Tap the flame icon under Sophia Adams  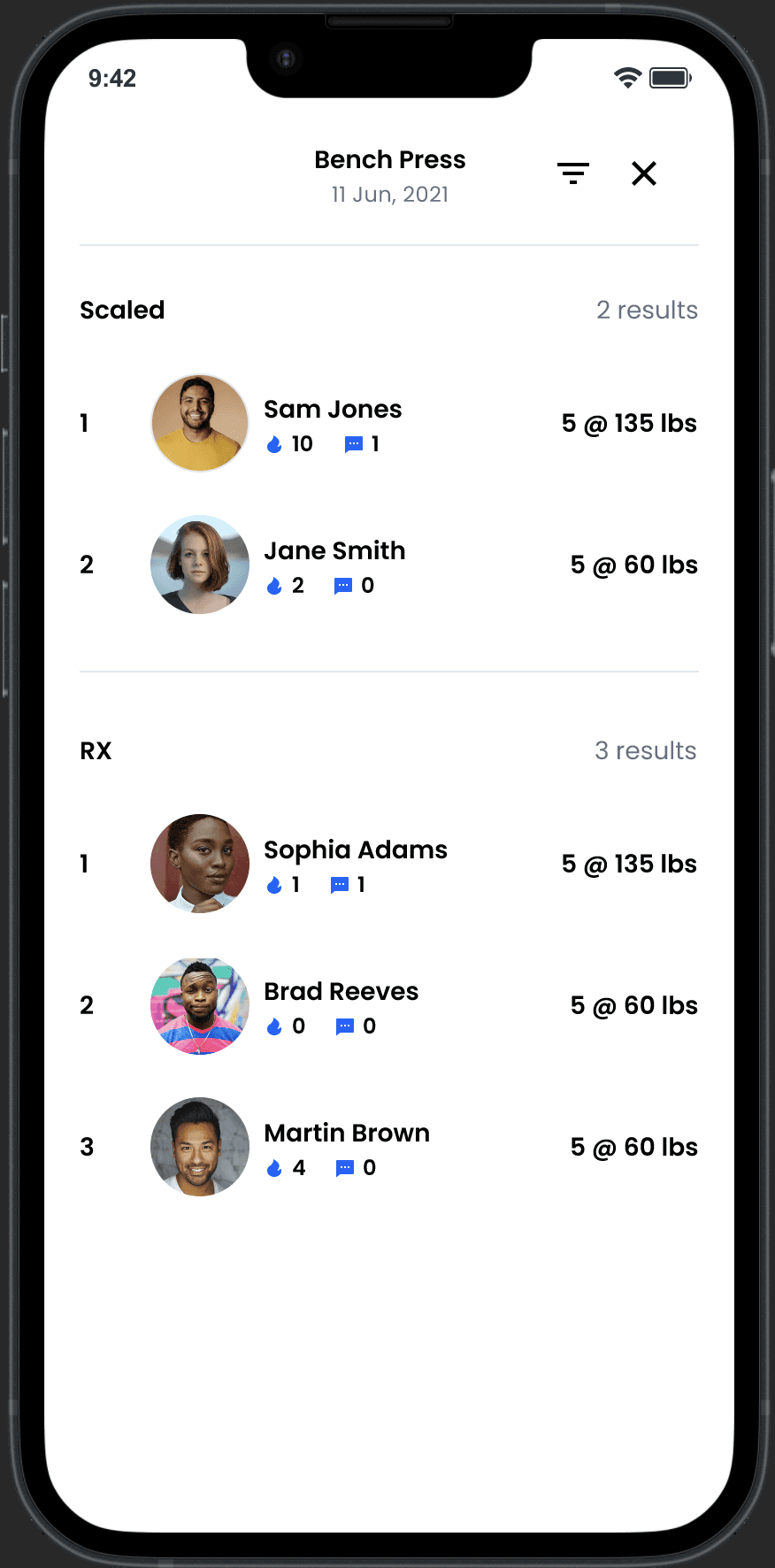(x=274, y=885)
